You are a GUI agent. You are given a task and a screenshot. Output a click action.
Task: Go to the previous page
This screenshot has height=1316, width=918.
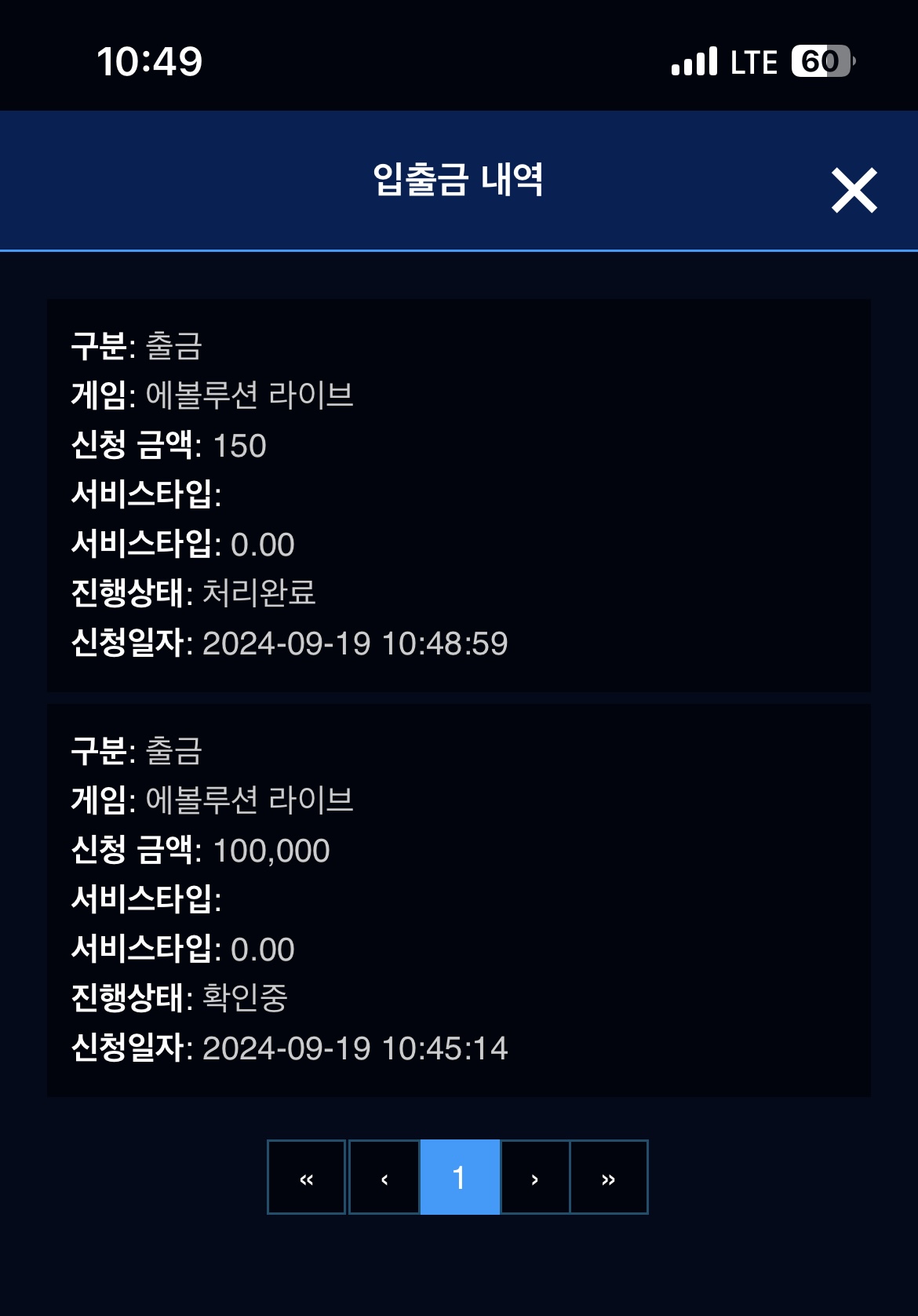[x=384, y=1177]
